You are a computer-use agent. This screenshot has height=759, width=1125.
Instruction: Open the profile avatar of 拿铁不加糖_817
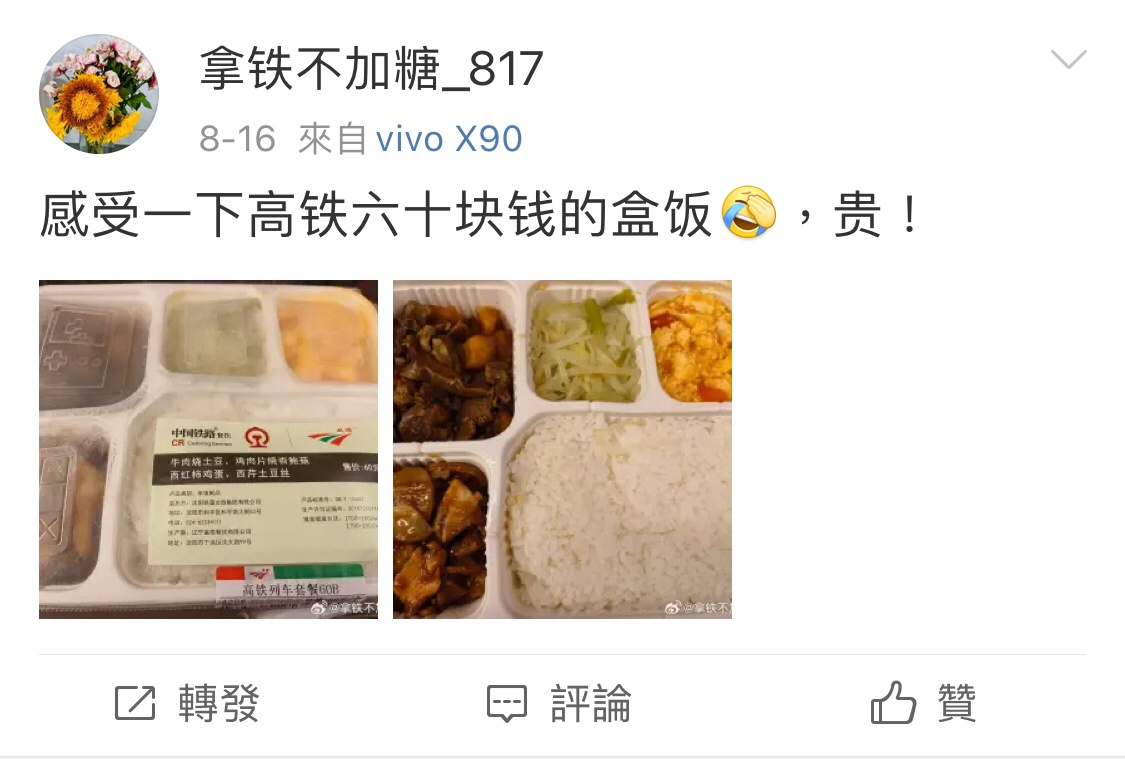(99, 94)
